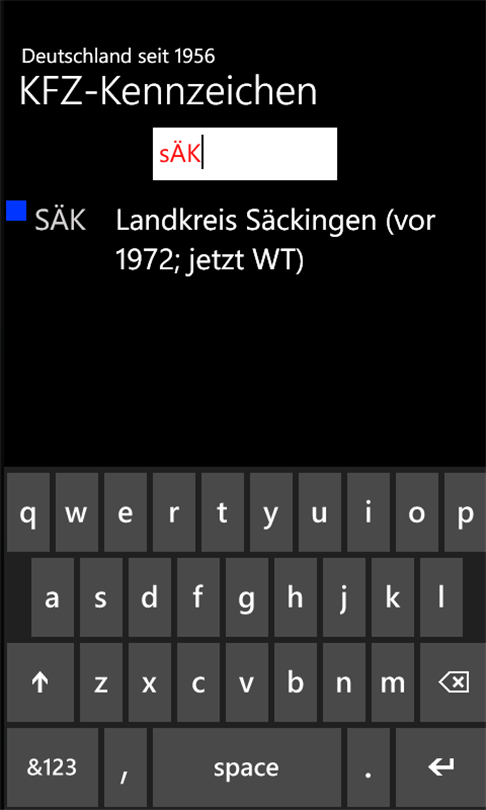The width and height of the screenshot is (486, 810).
Task: Type the letter w on keyboard
Action: point(76,513)
